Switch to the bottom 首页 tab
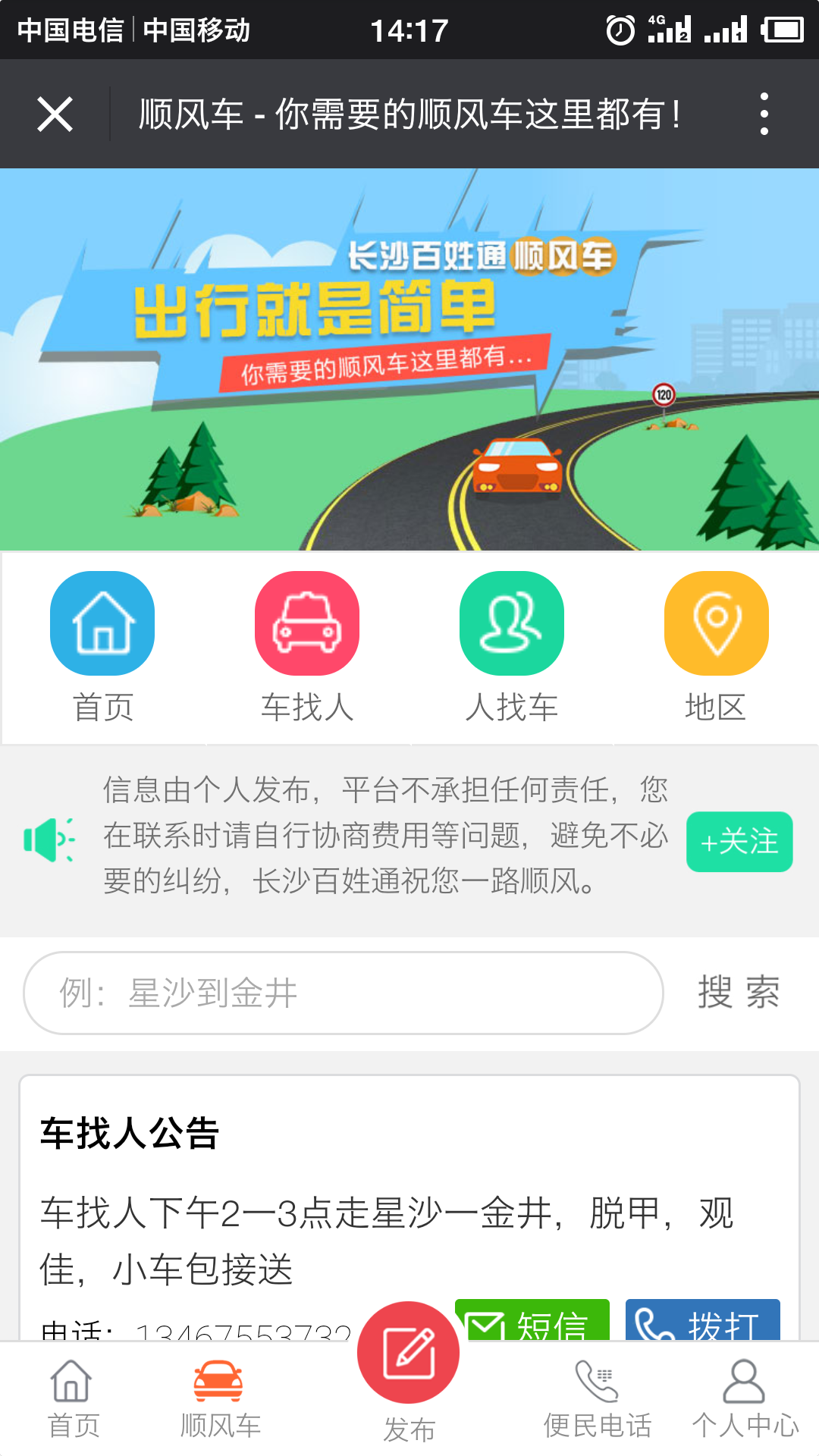The height and width of the screenshot is (1456, 819). (73, 1399)
